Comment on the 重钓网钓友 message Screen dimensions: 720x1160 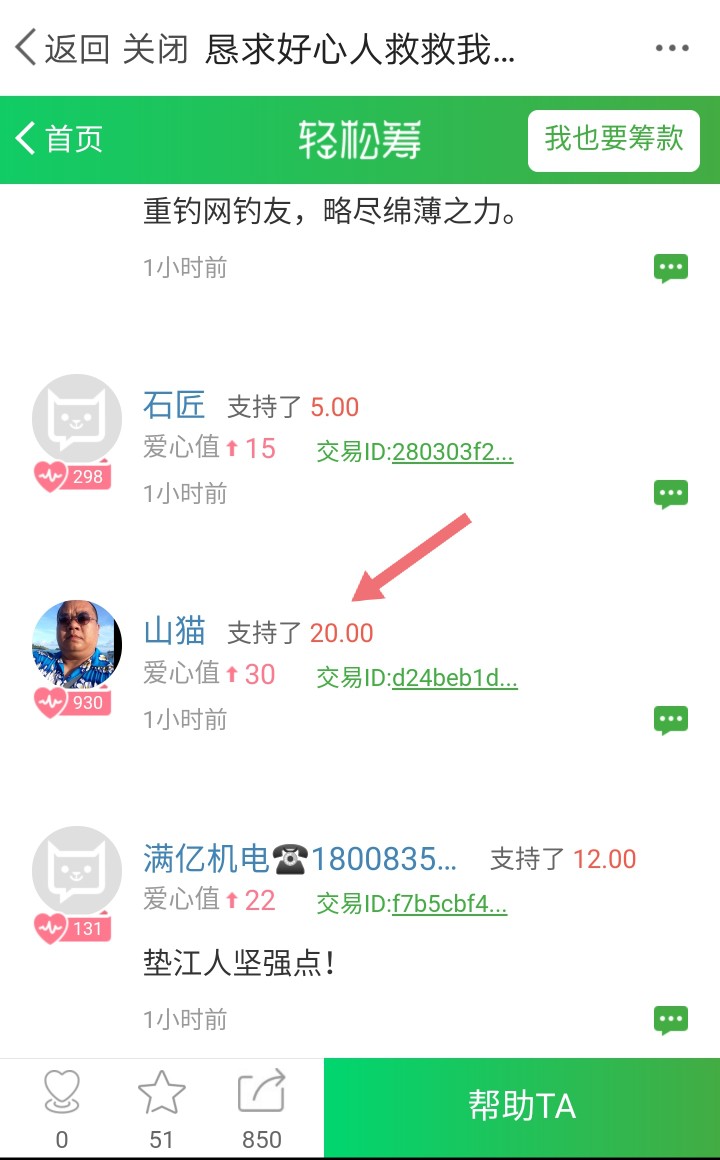click(670, 268)
